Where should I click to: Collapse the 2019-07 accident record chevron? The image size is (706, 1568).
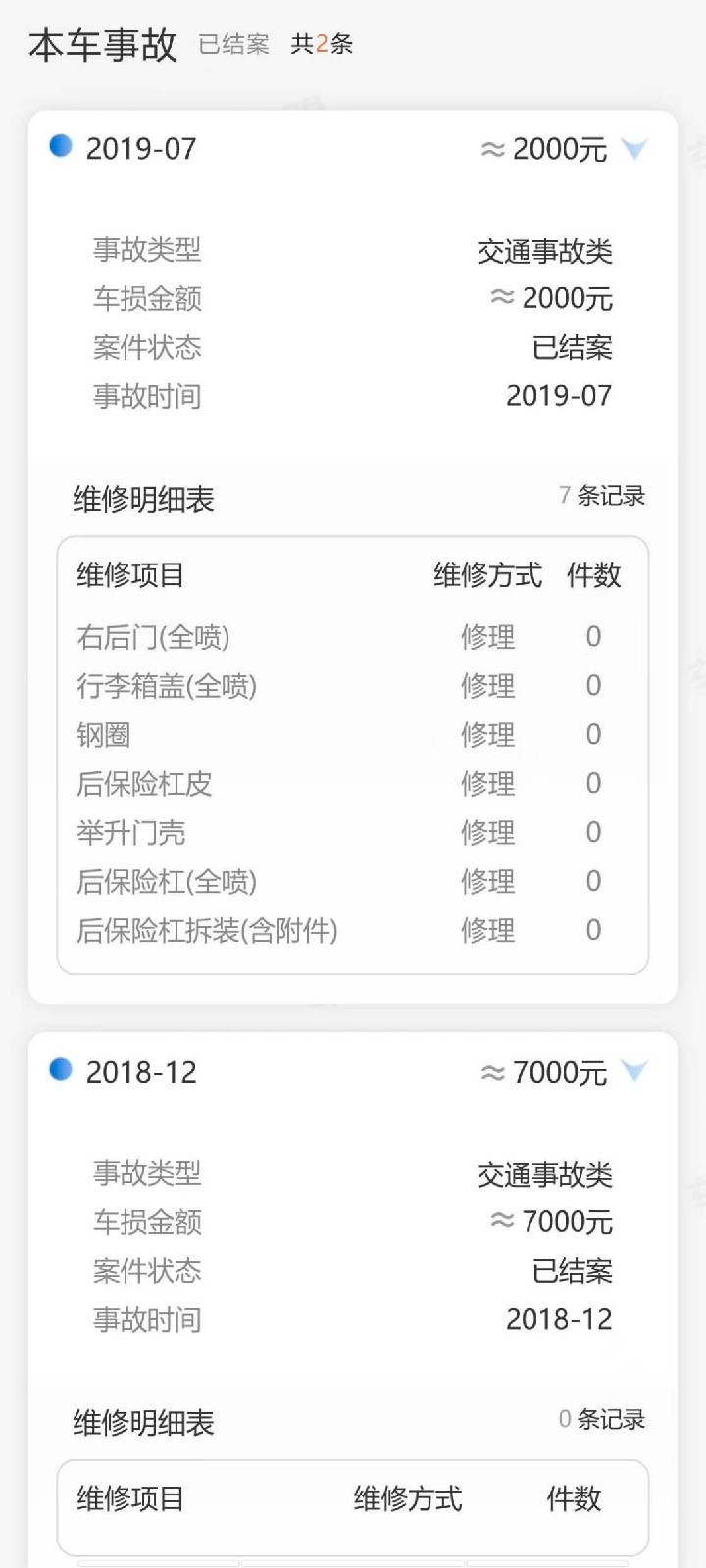(x=634, y=148)
